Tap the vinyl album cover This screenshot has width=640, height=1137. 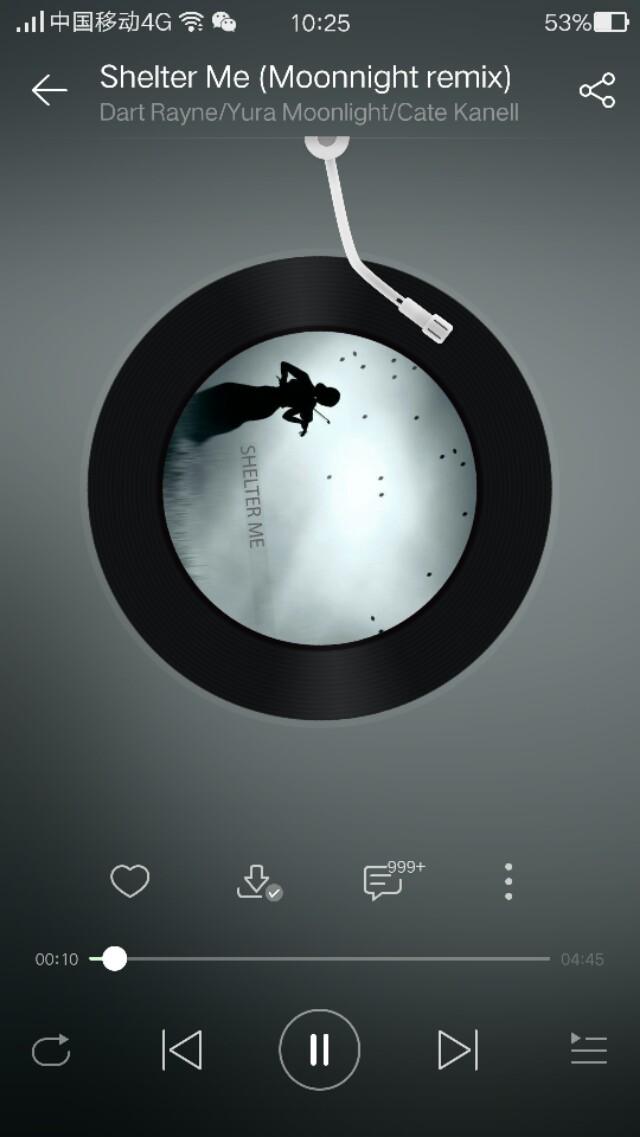pos(320,488)
